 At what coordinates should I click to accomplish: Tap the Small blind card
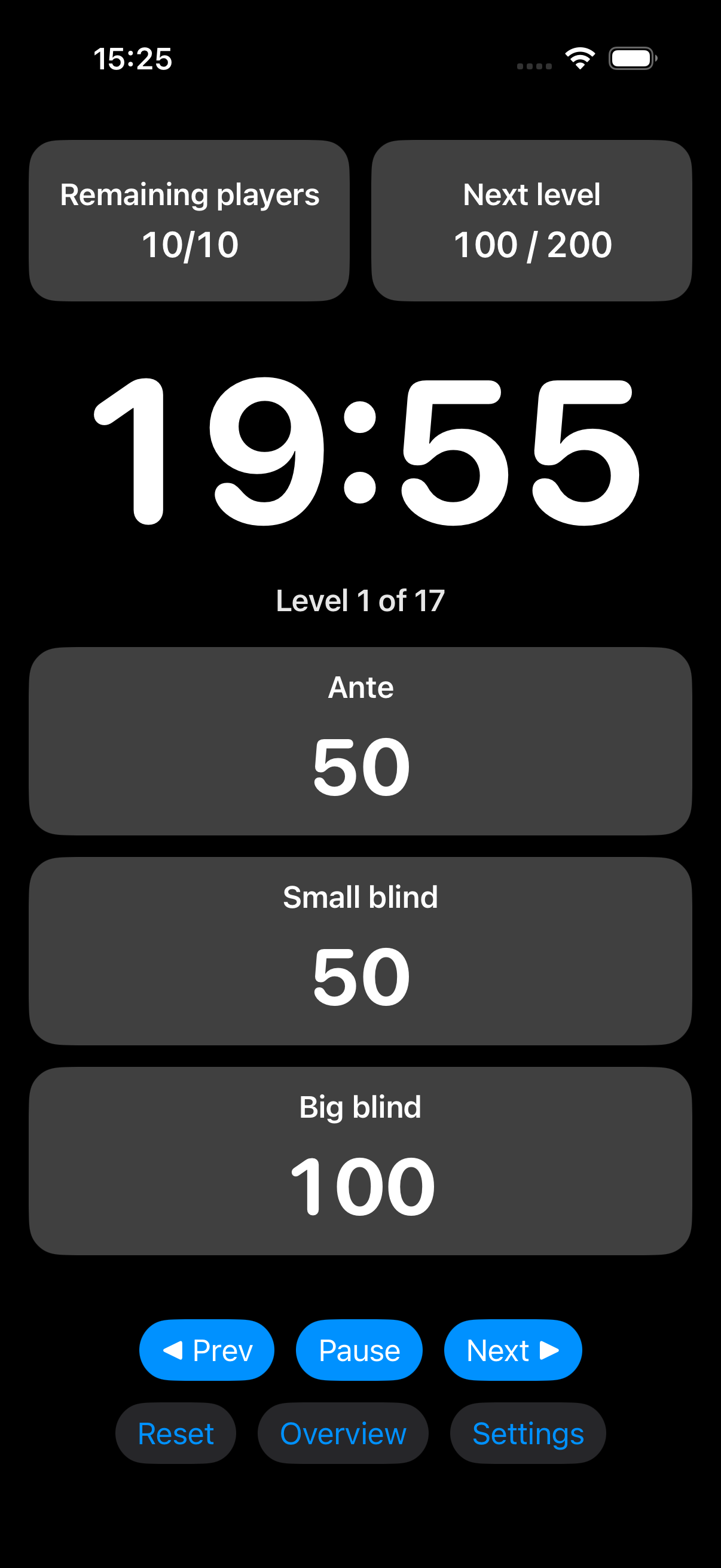(360, 950)
